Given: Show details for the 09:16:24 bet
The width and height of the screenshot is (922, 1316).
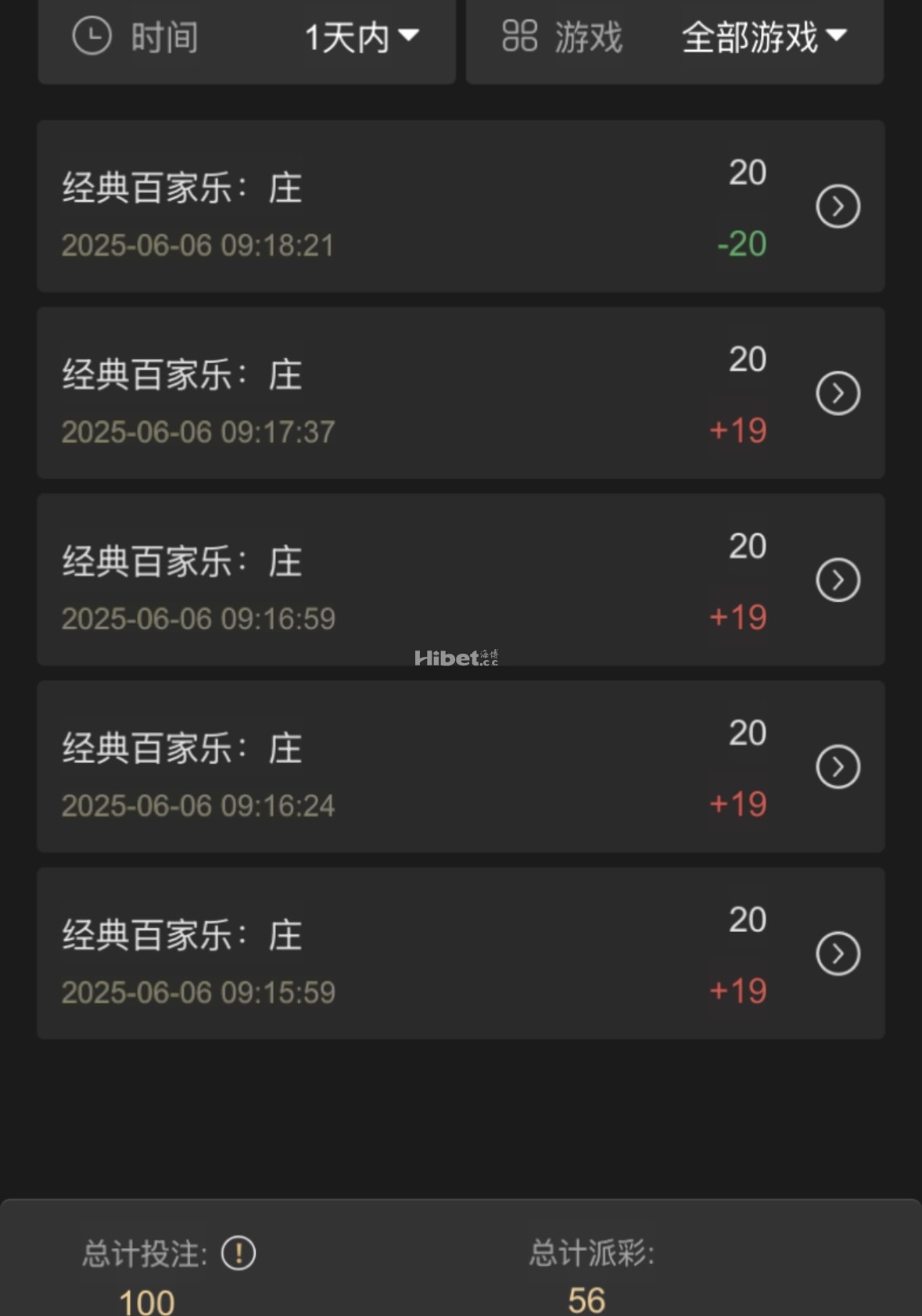Looking at the screenshot, I should click(838, 767).
